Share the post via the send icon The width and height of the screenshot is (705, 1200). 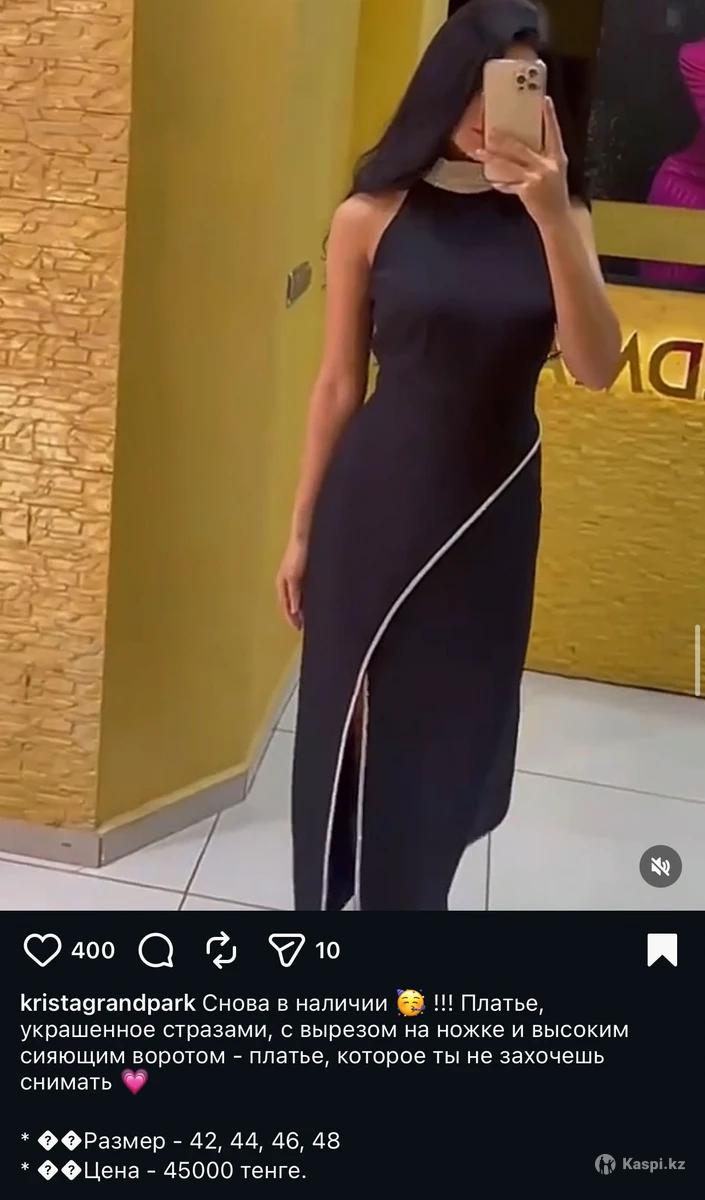(287, 950)
